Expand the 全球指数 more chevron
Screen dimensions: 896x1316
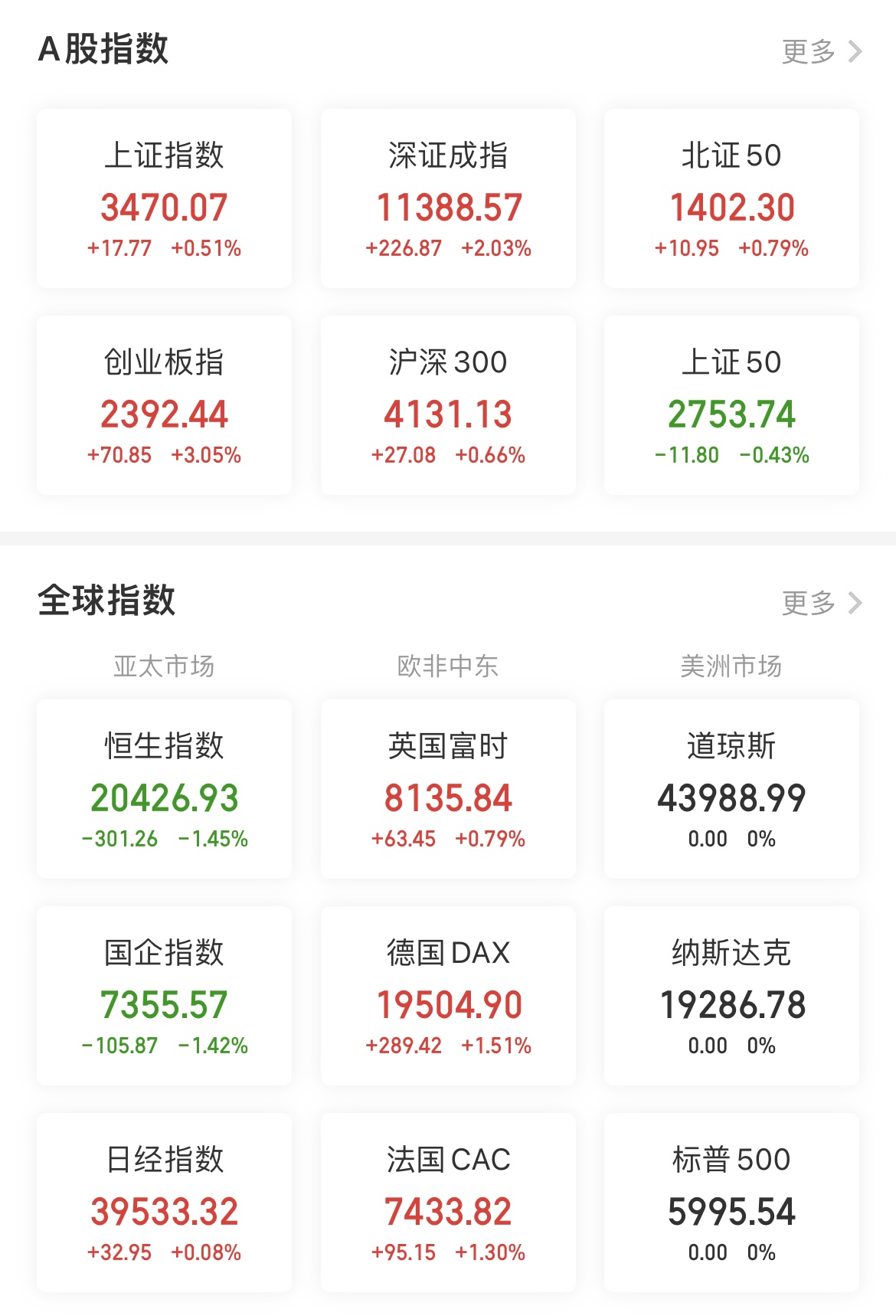[852, 605]
